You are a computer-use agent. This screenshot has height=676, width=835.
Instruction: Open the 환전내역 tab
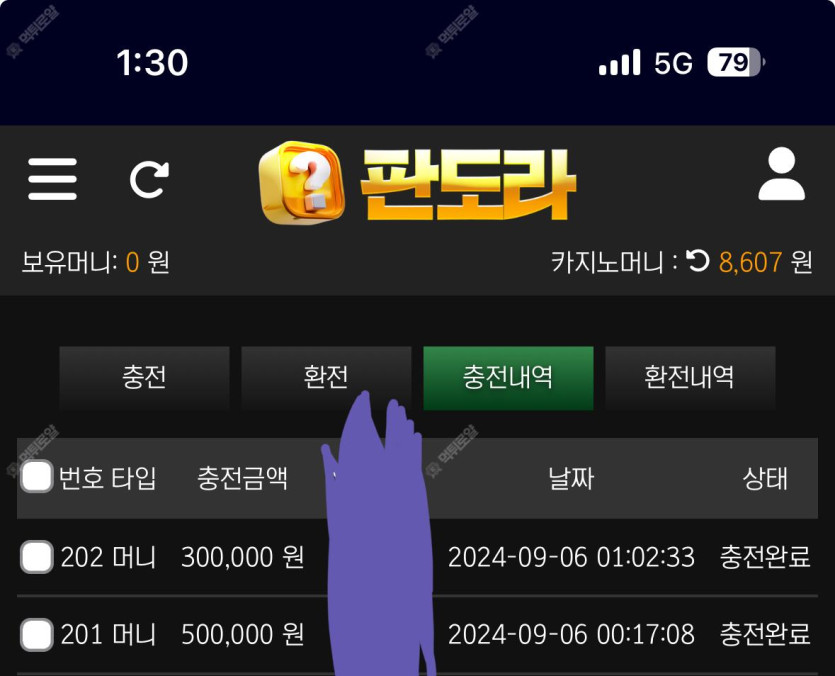click(690, 378)
